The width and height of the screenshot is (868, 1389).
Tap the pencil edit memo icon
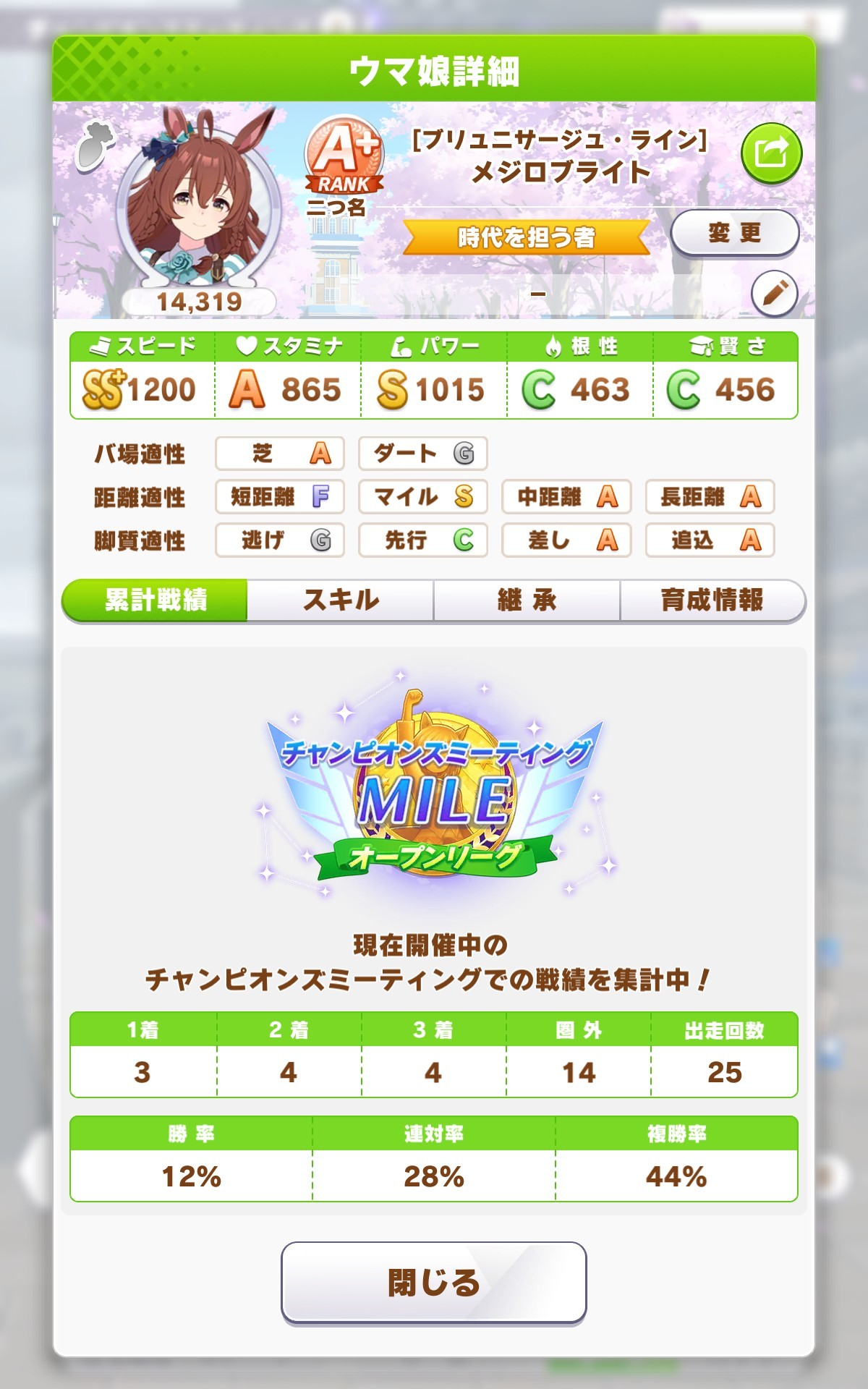click(774, 293)
